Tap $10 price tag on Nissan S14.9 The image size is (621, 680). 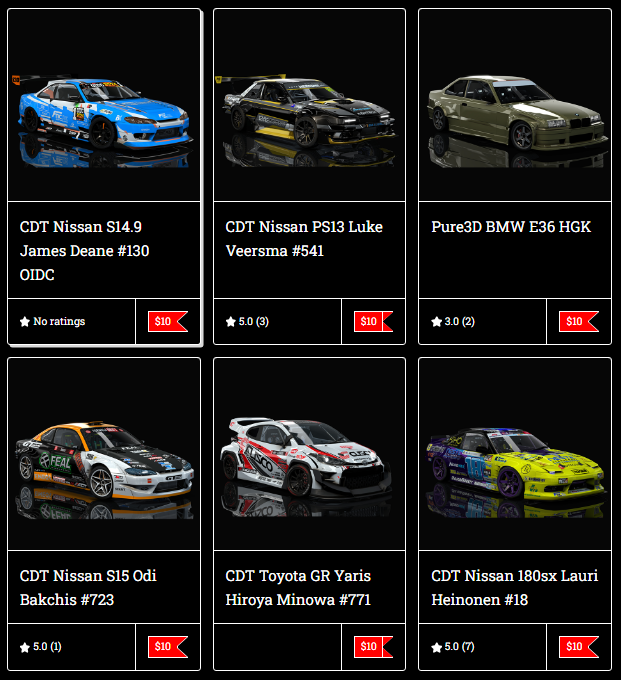pyautogui.click(x=166, y=321)
